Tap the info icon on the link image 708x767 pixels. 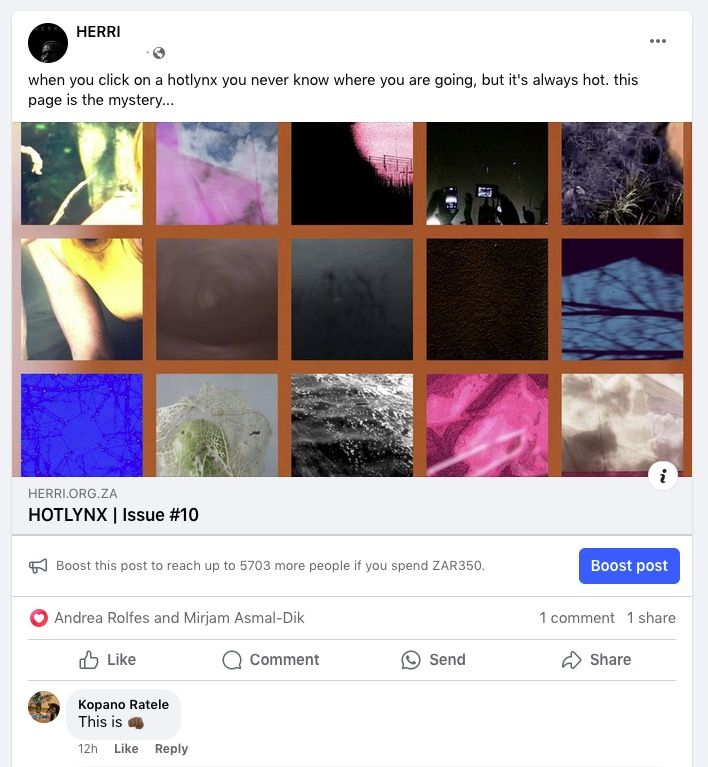tap(663, 475)
